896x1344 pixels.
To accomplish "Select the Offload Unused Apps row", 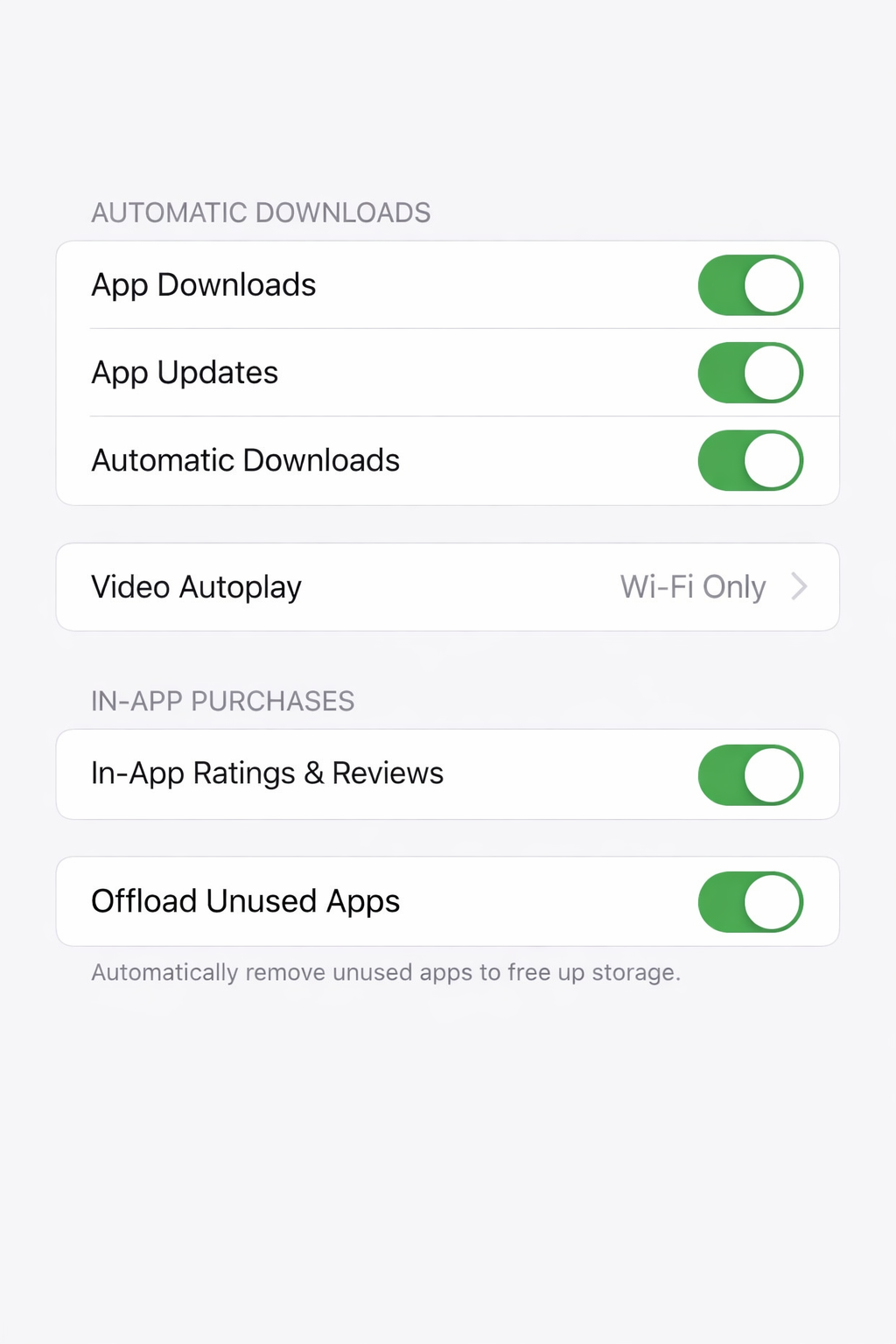I will coord(245,901).
